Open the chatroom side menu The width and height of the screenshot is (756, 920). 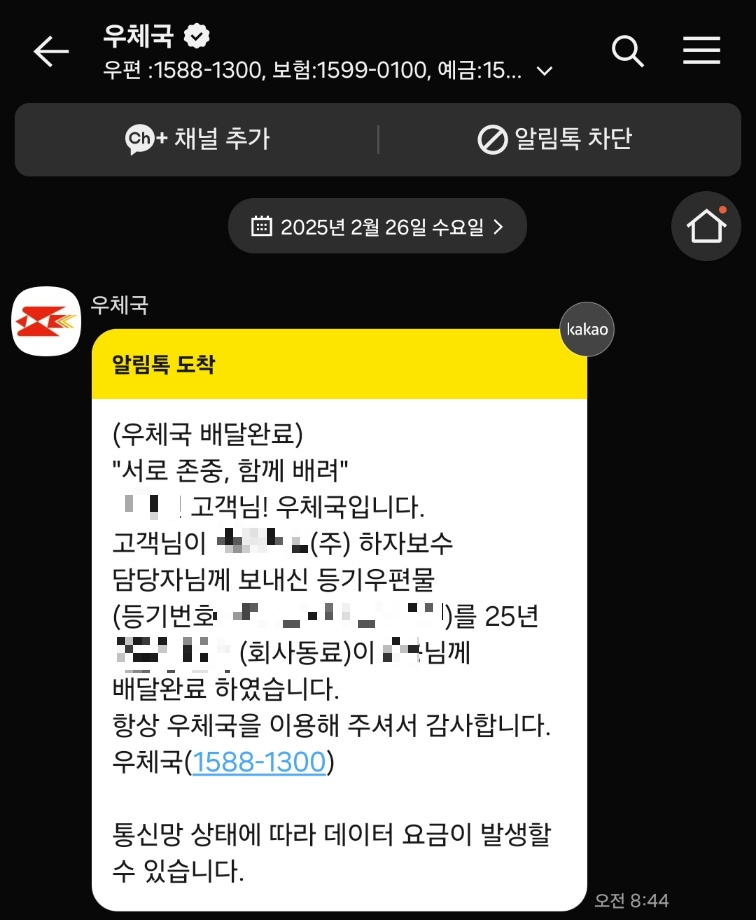(702, 51)
